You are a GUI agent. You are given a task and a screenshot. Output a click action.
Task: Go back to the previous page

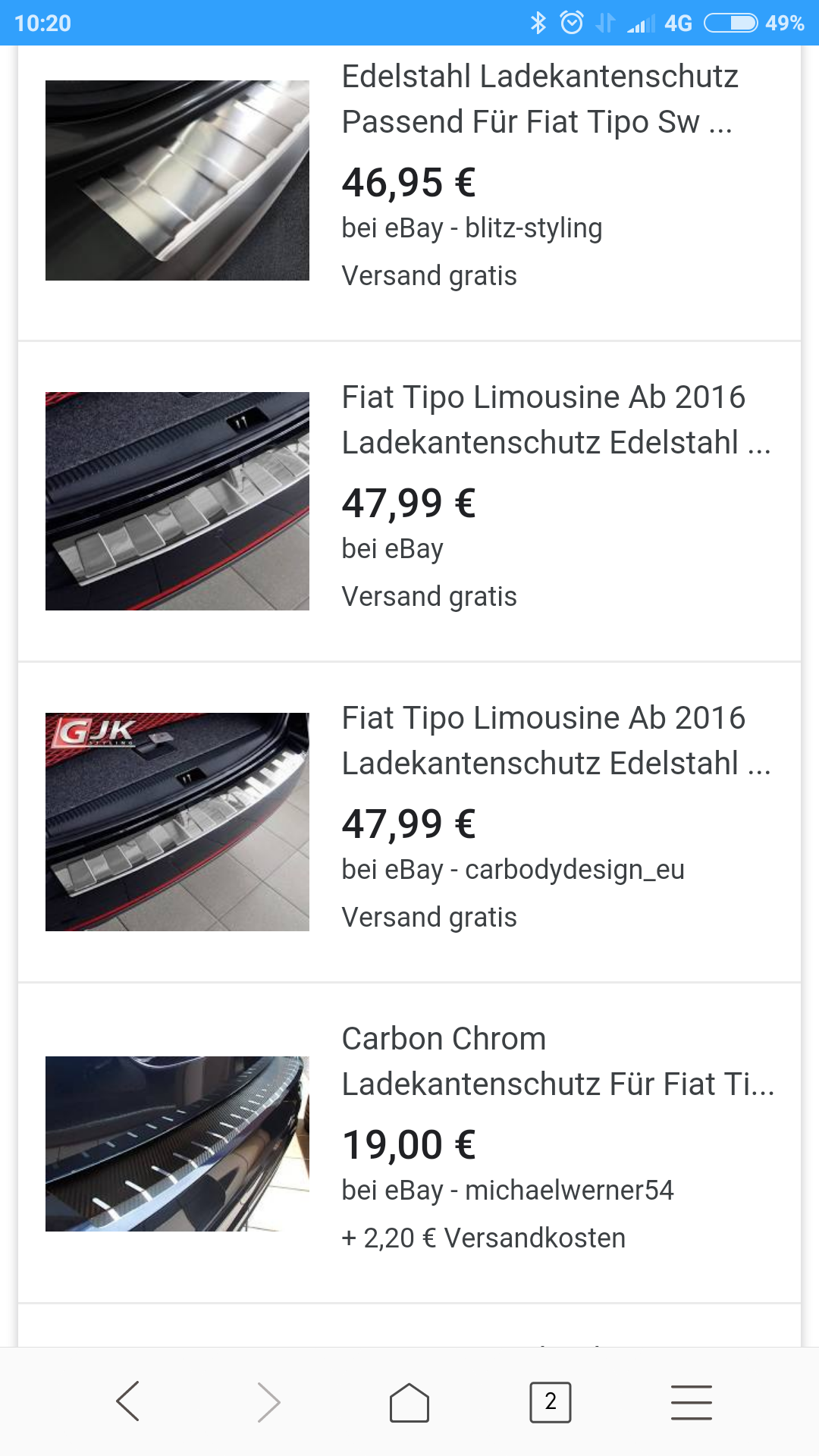point(127,1401)
